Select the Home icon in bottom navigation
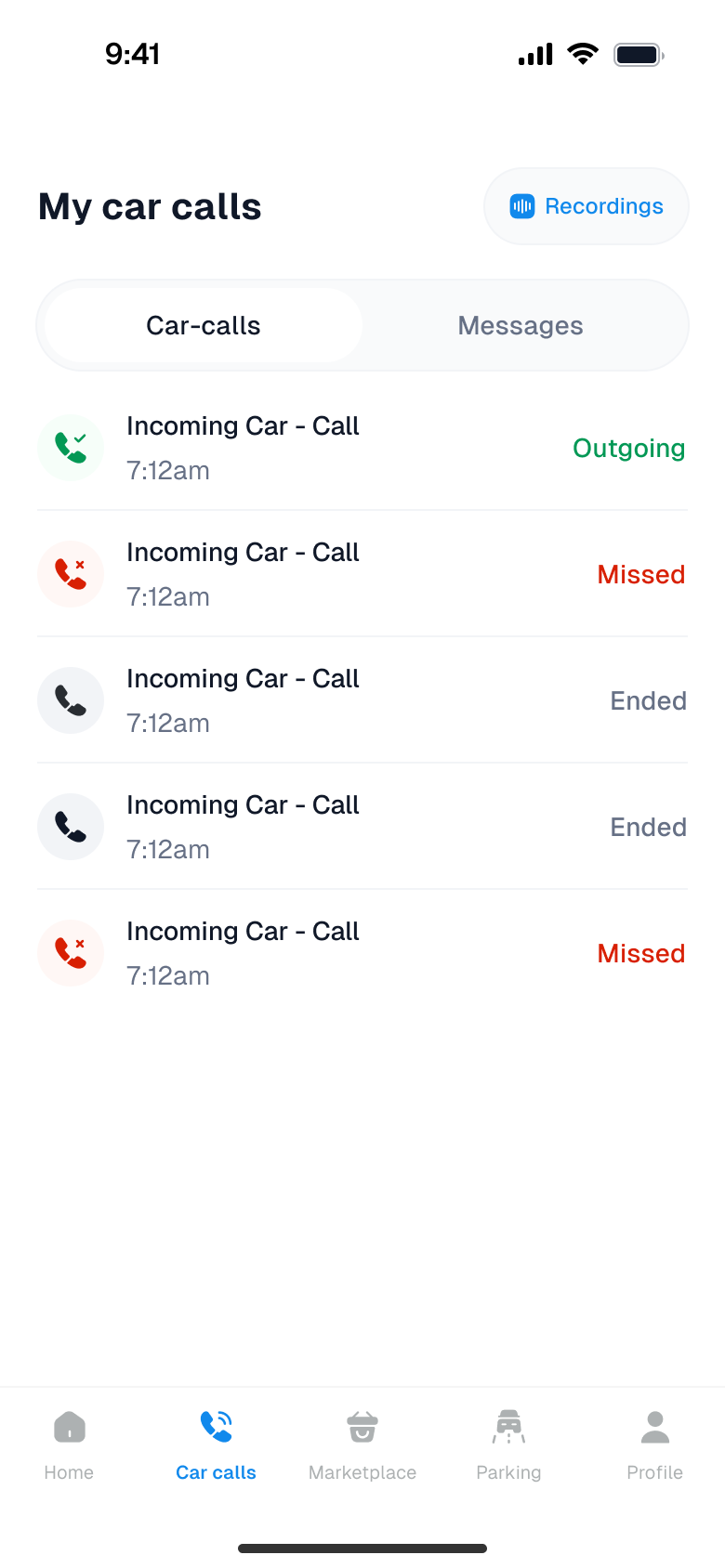The image size is (725, 1568). (x=69, y=1425)
